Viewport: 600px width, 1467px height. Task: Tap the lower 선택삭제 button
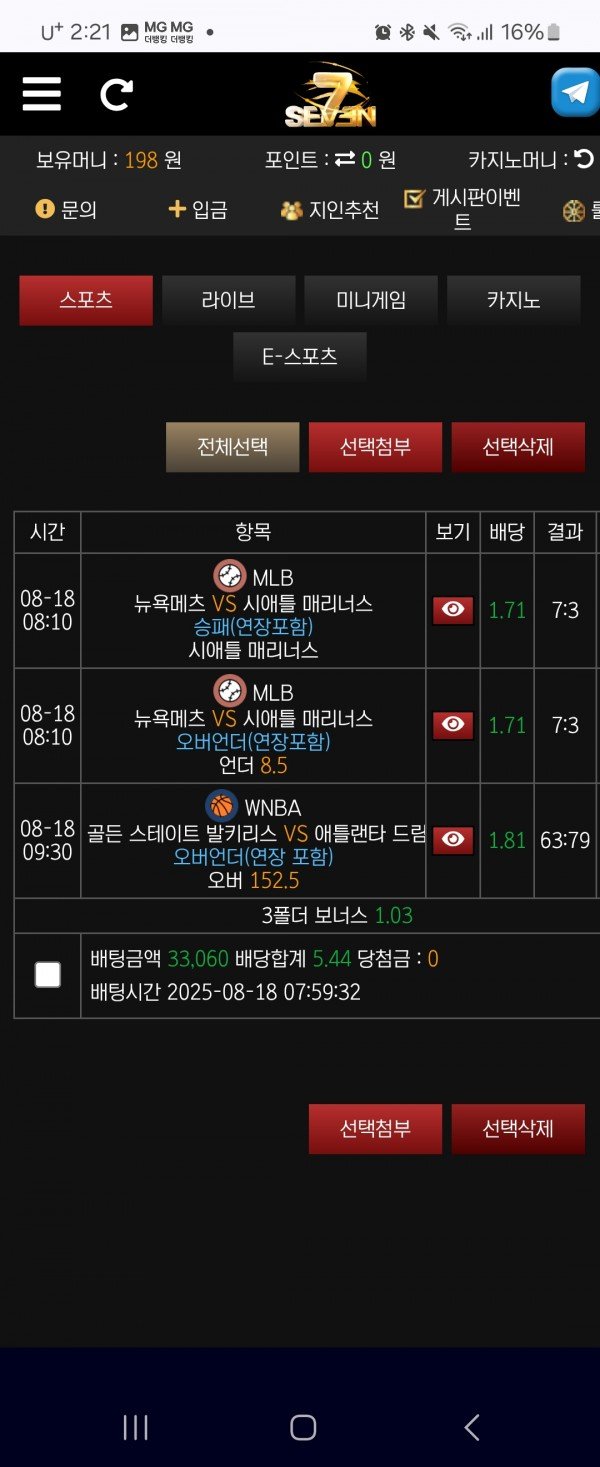pyautogui.click(x=518, y=1129)
